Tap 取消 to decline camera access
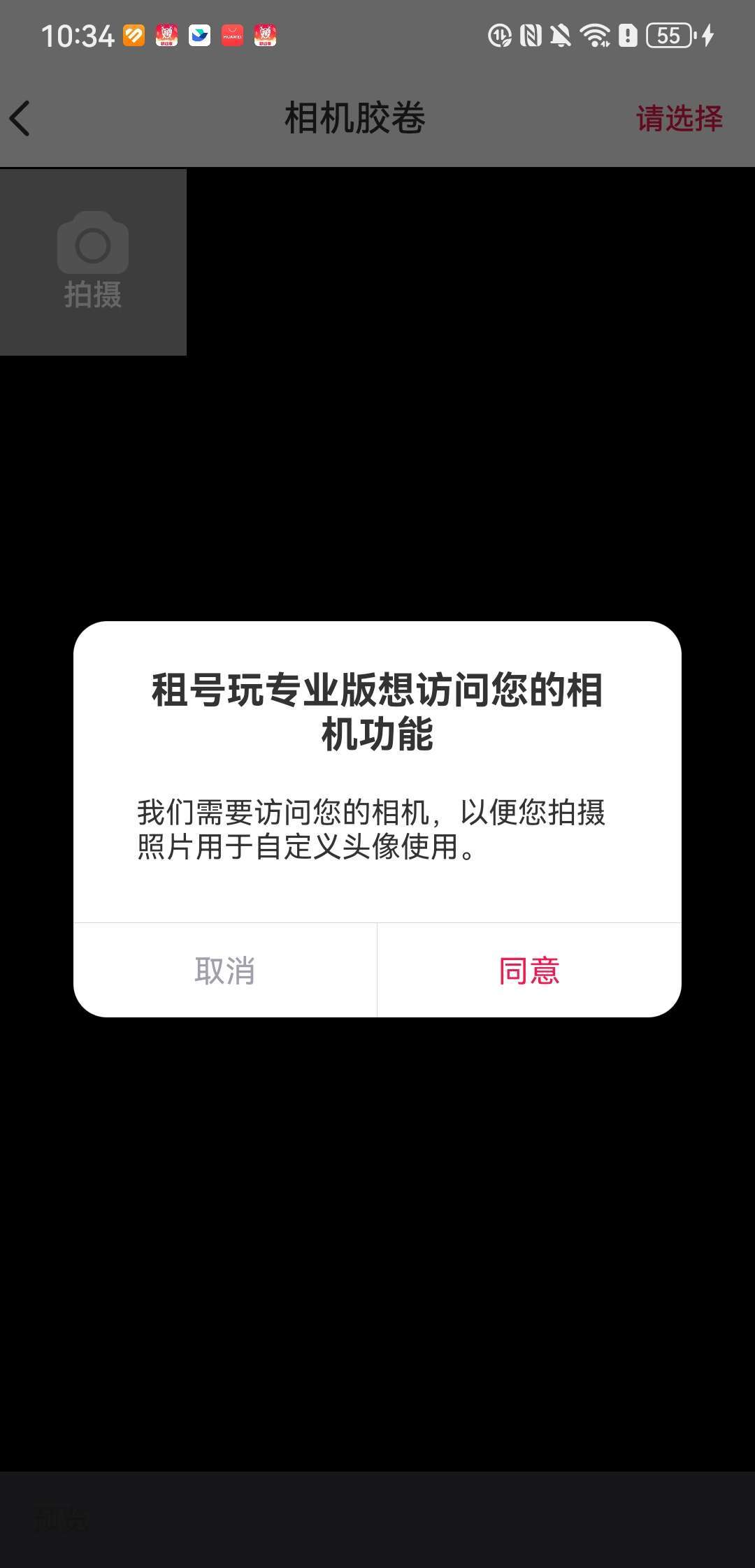This screenshot has width=755, height=1568. click(x=225, y=971)
